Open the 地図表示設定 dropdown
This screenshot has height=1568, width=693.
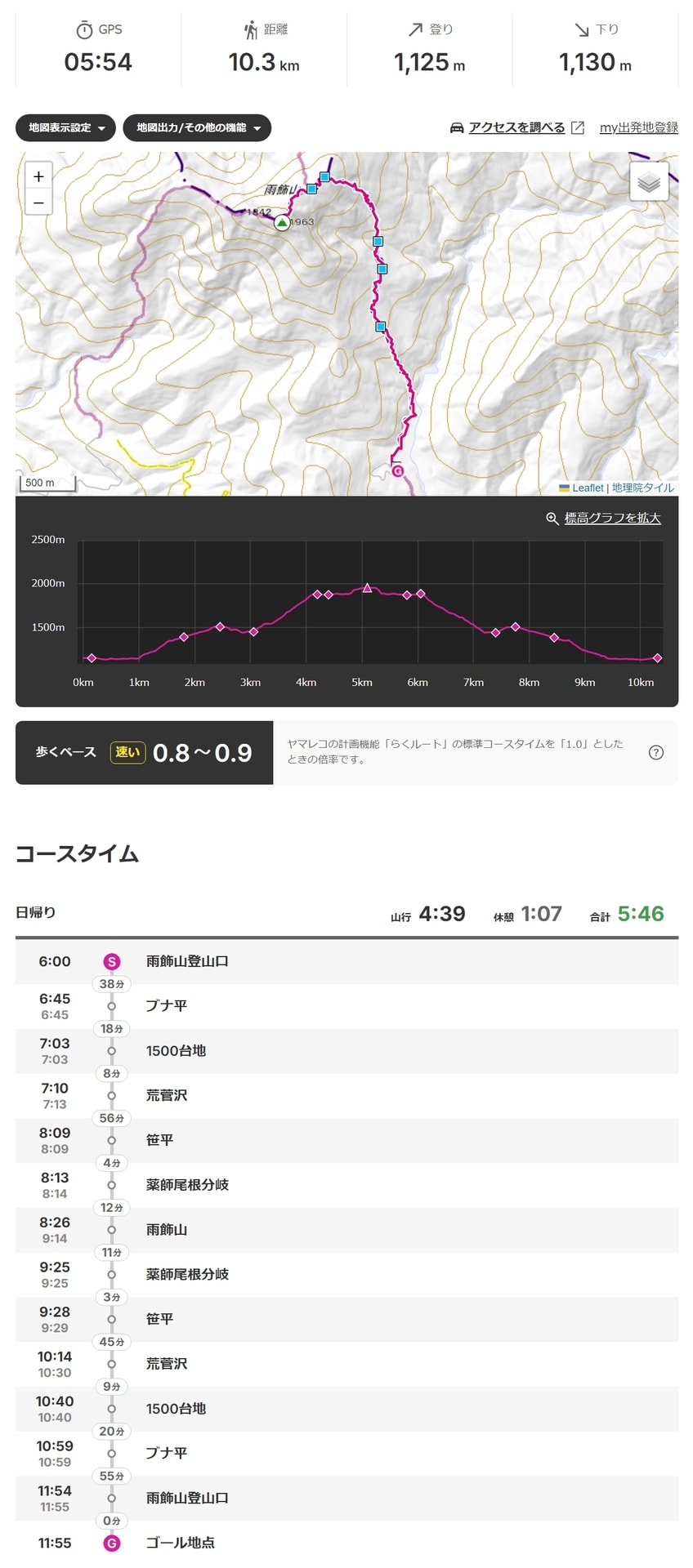[x=65, y=128]
